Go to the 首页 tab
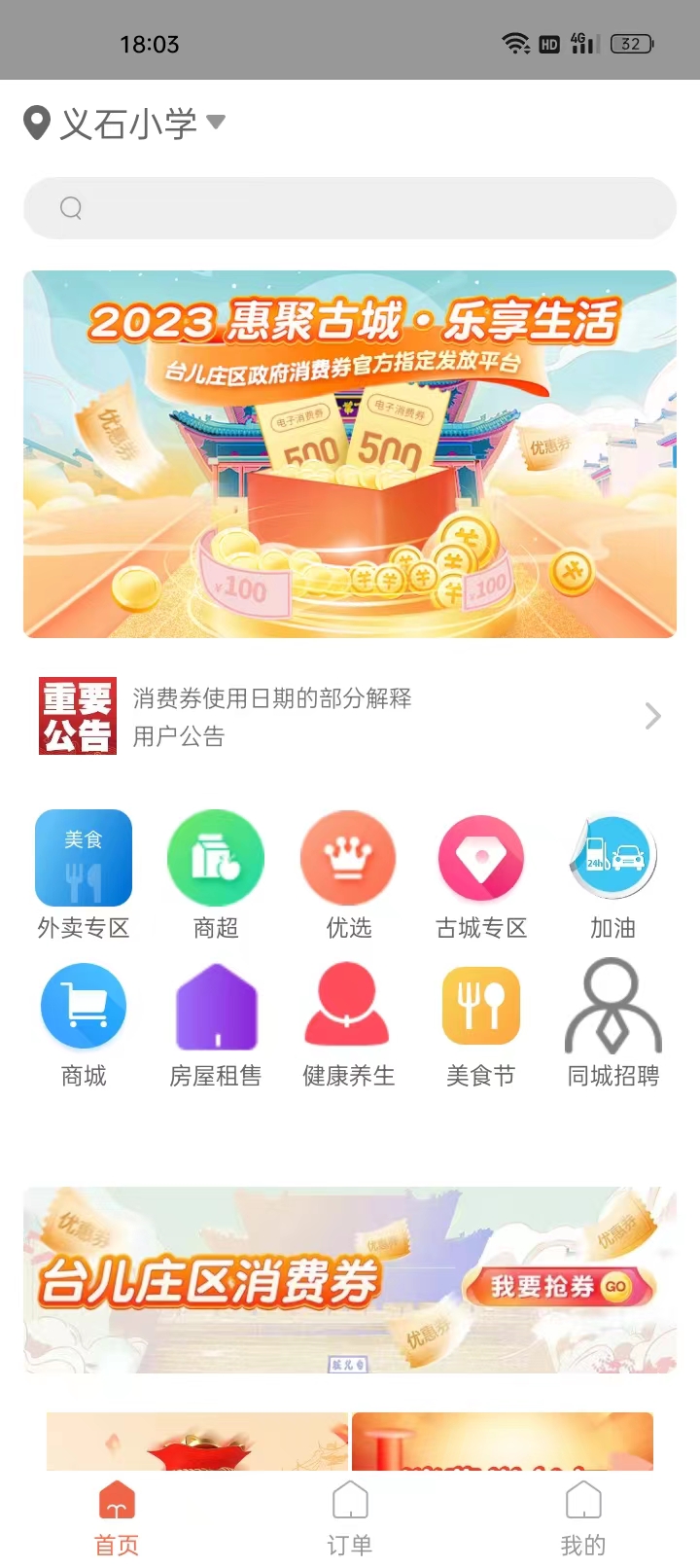Viewport: 700px width, 1568px height. [117, 1518]
